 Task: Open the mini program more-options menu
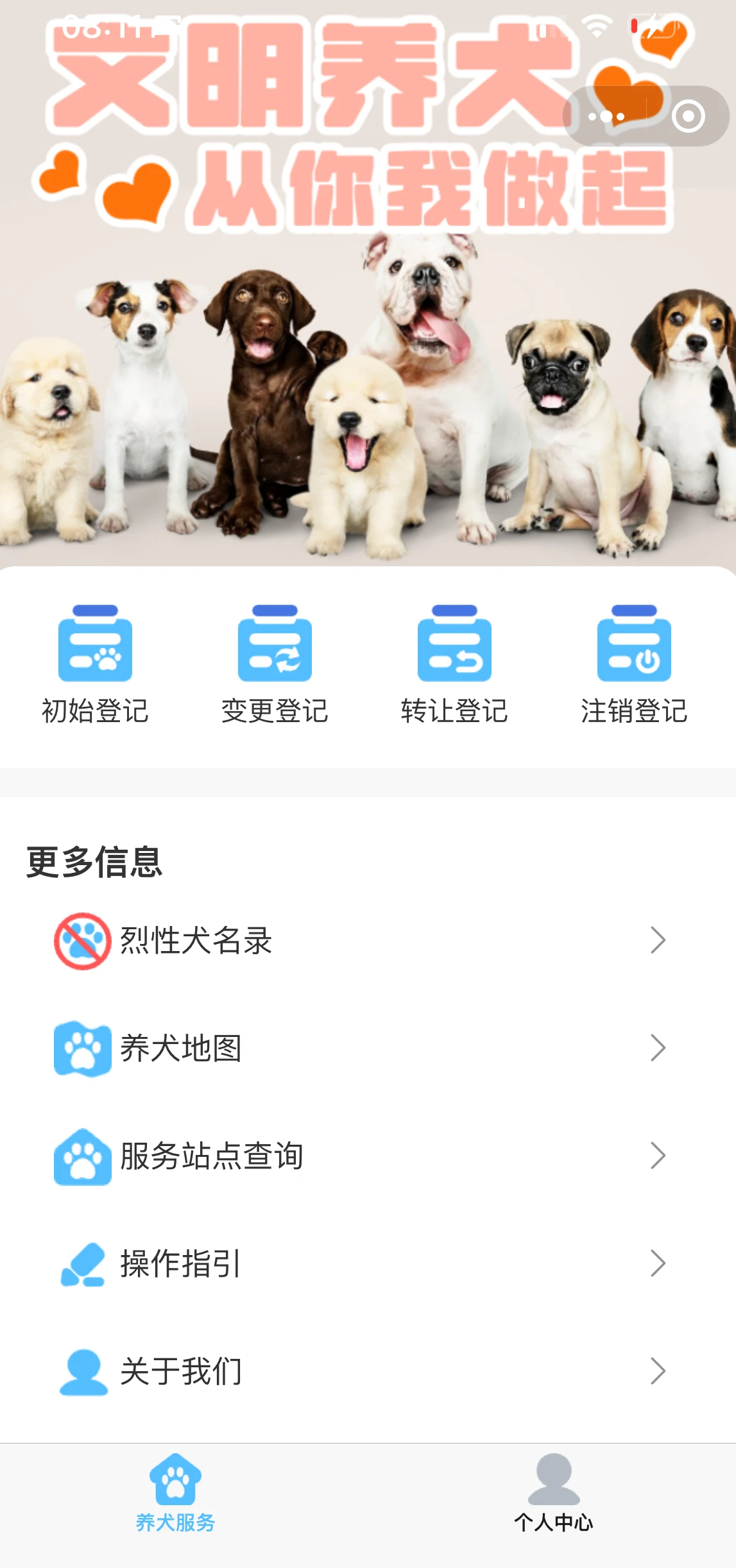tap(606, 117)
